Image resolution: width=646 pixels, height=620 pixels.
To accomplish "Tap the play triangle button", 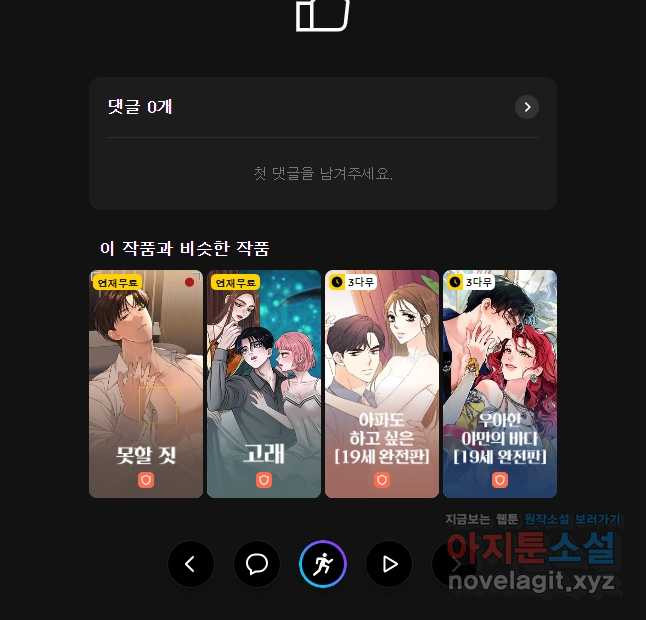I will point(389,565).
